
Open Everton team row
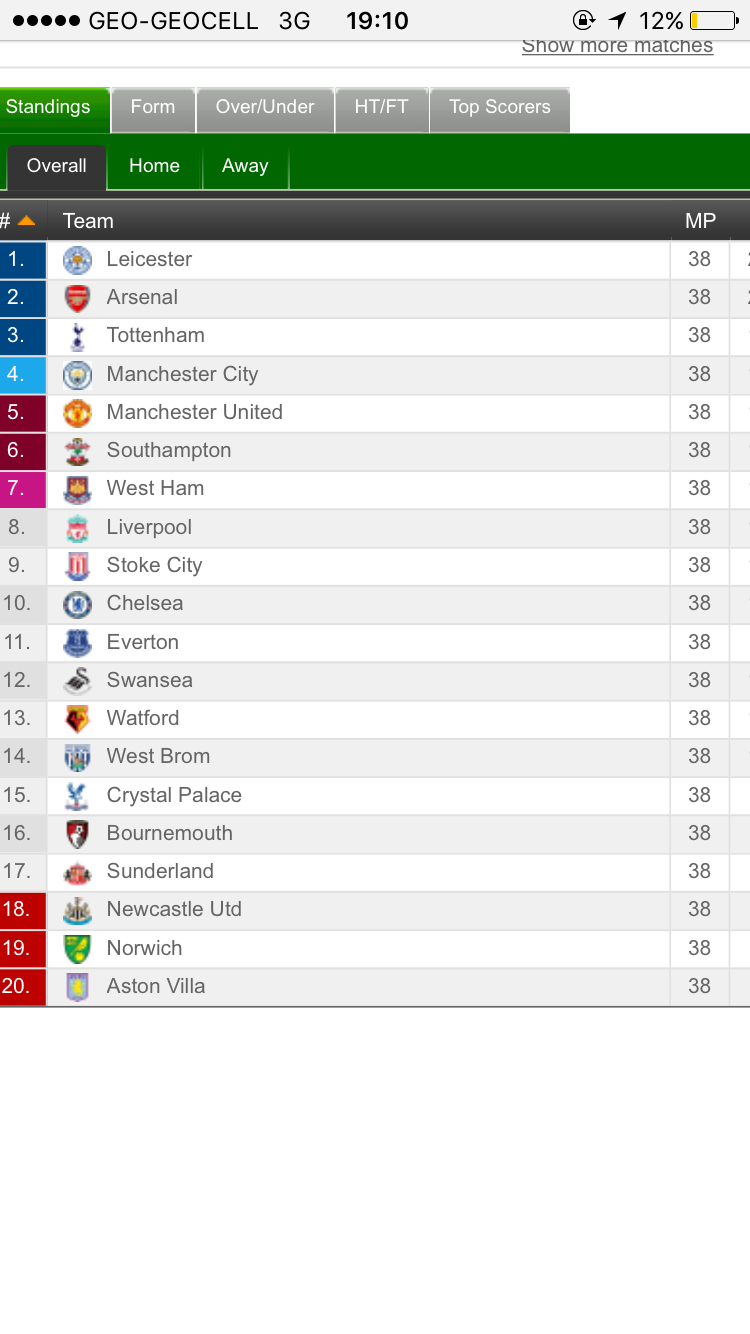coord(142,643)
